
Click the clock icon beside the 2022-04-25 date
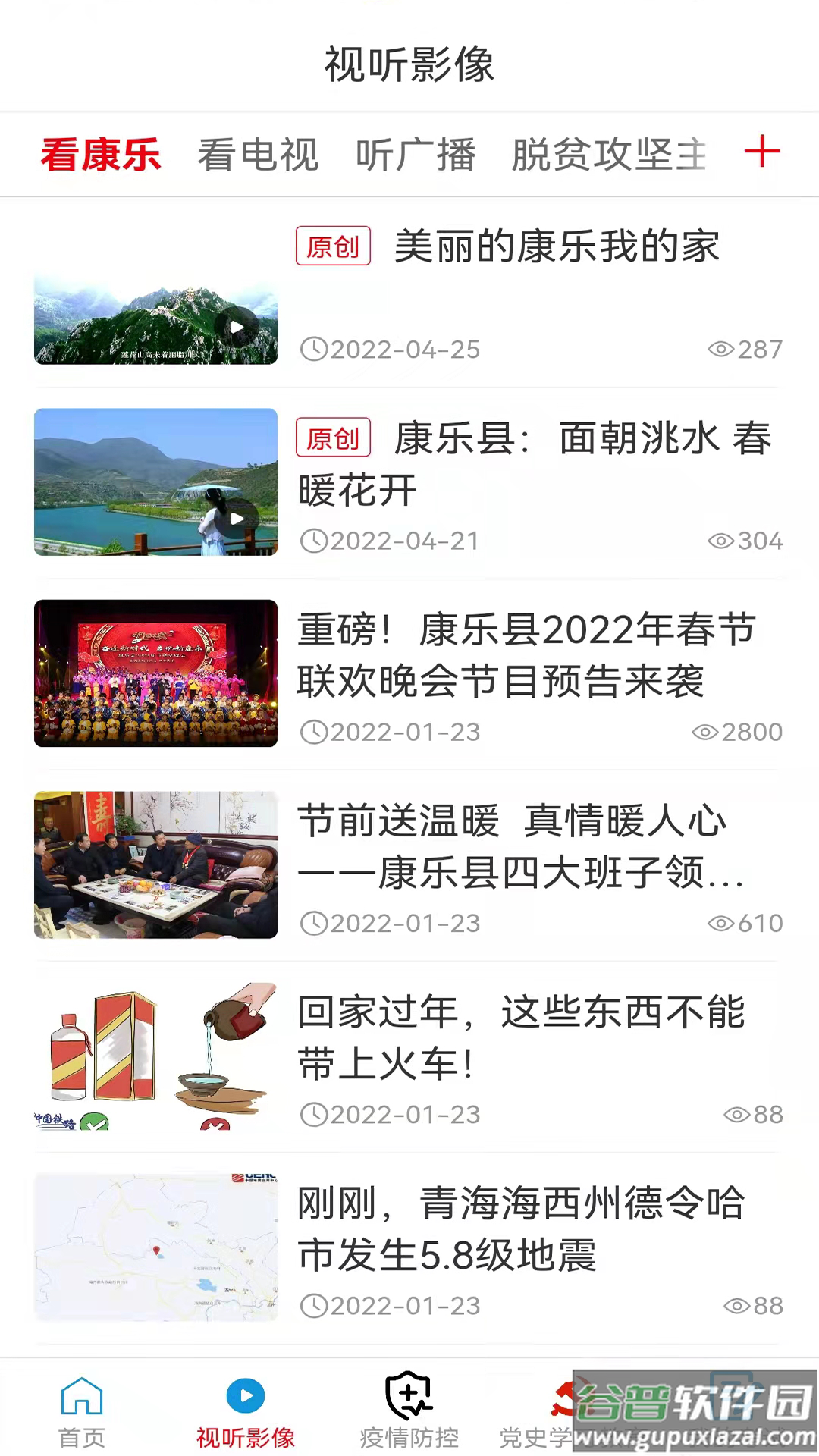[313, 350]
